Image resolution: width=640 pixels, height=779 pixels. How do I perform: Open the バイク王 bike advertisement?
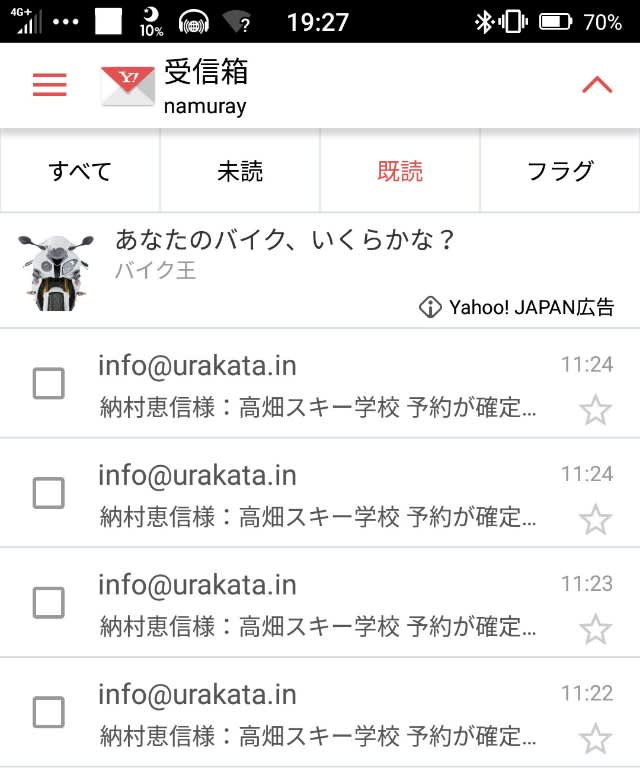285,254
